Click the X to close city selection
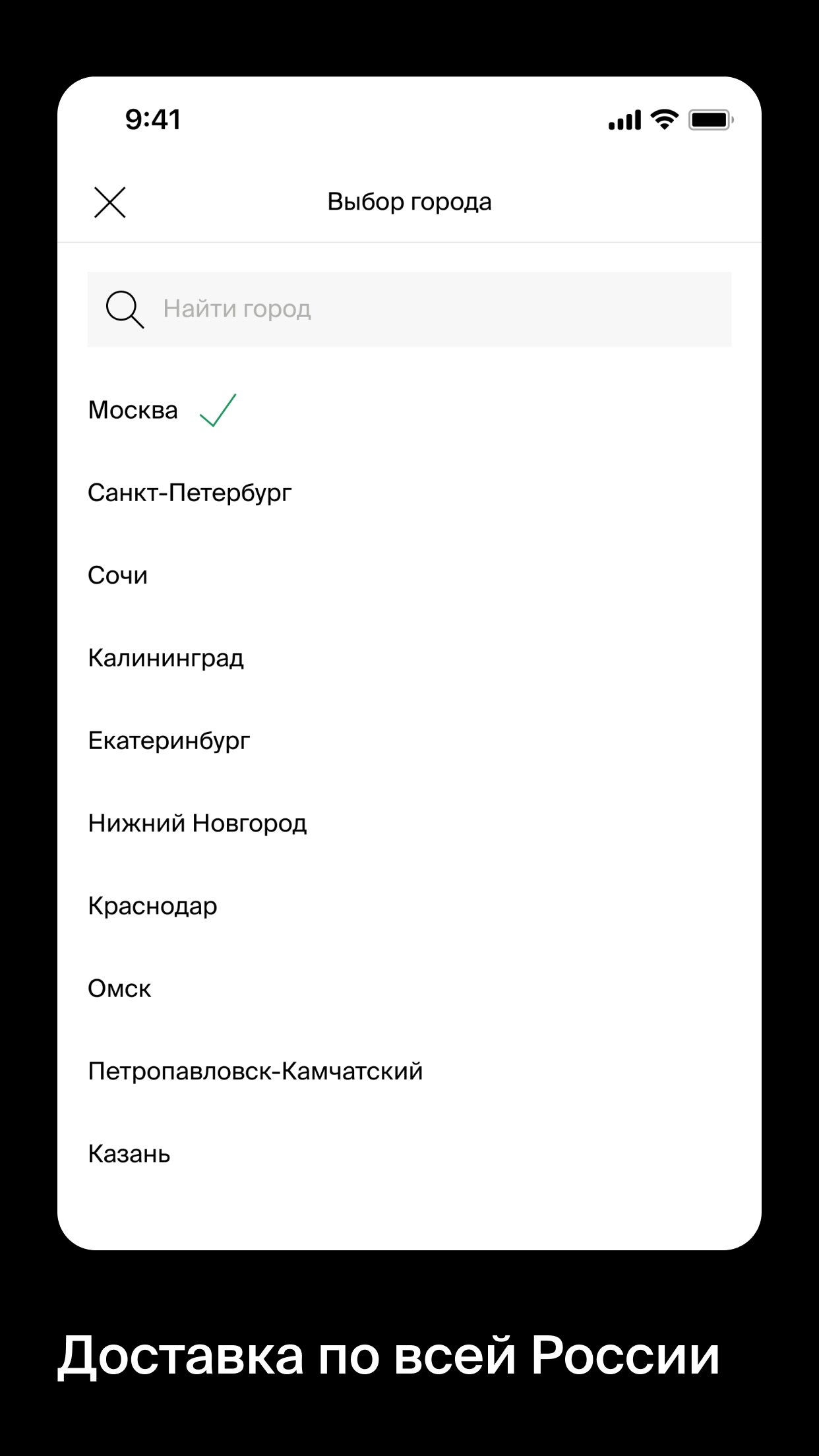Image resolution: width=819 pixels, height=1456 pixels. pos(110,201)
